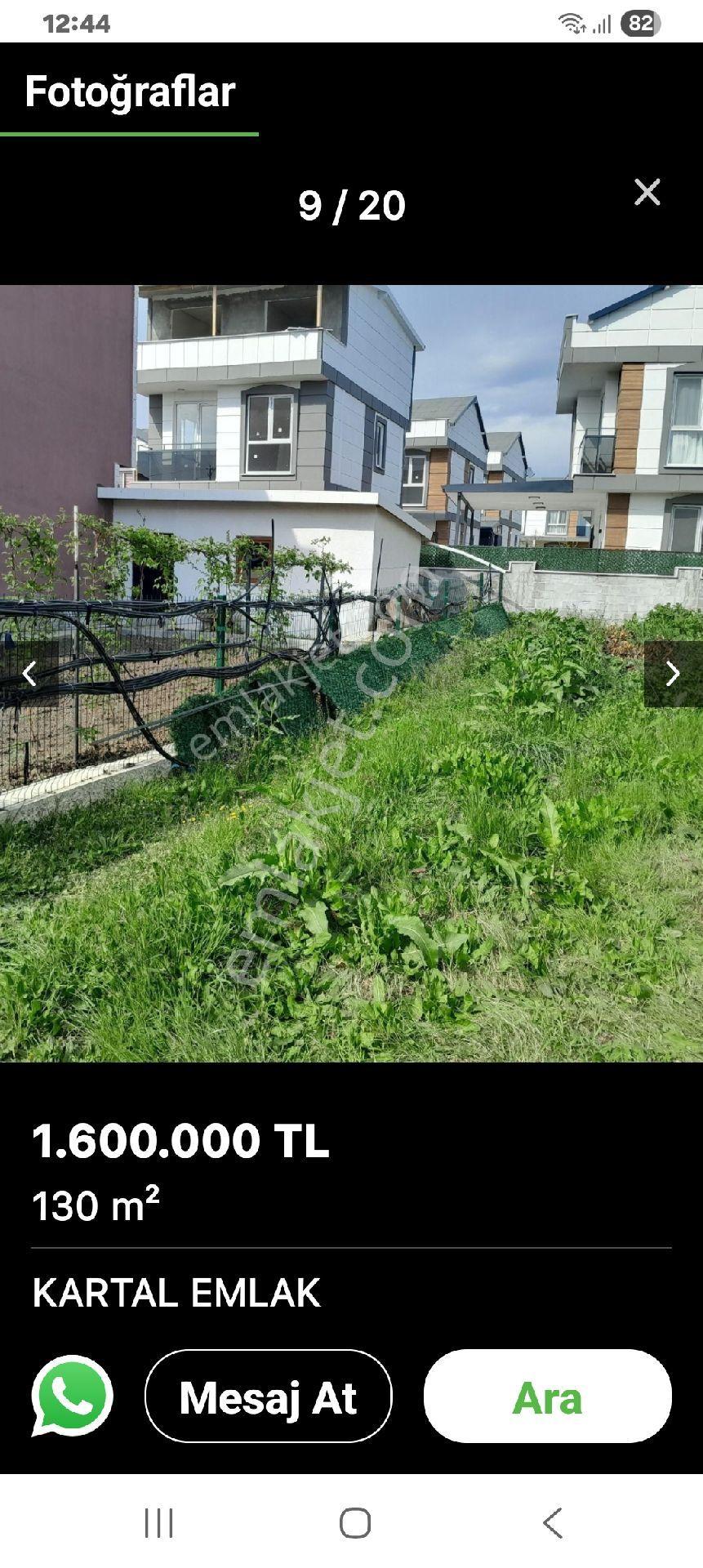The image size is (703, 1568).
Task: Contact the agent via WhatsApp
Action: (72, 1396)
